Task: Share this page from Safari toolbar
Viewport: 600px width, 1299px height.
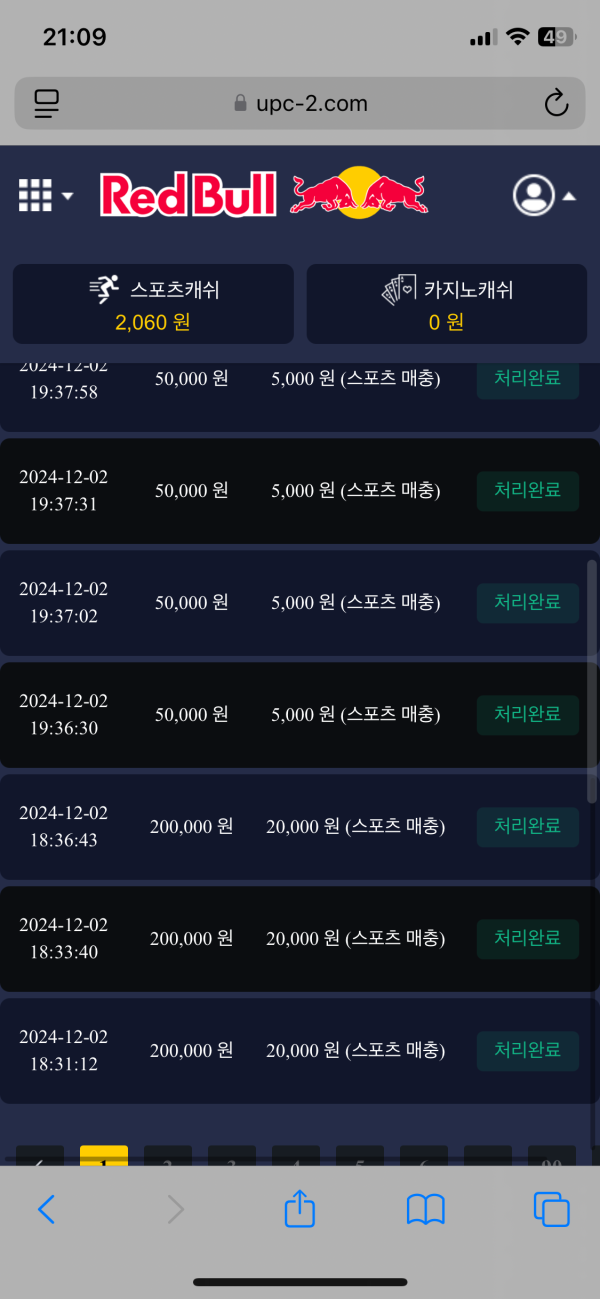Action: tap(300, 1210)
